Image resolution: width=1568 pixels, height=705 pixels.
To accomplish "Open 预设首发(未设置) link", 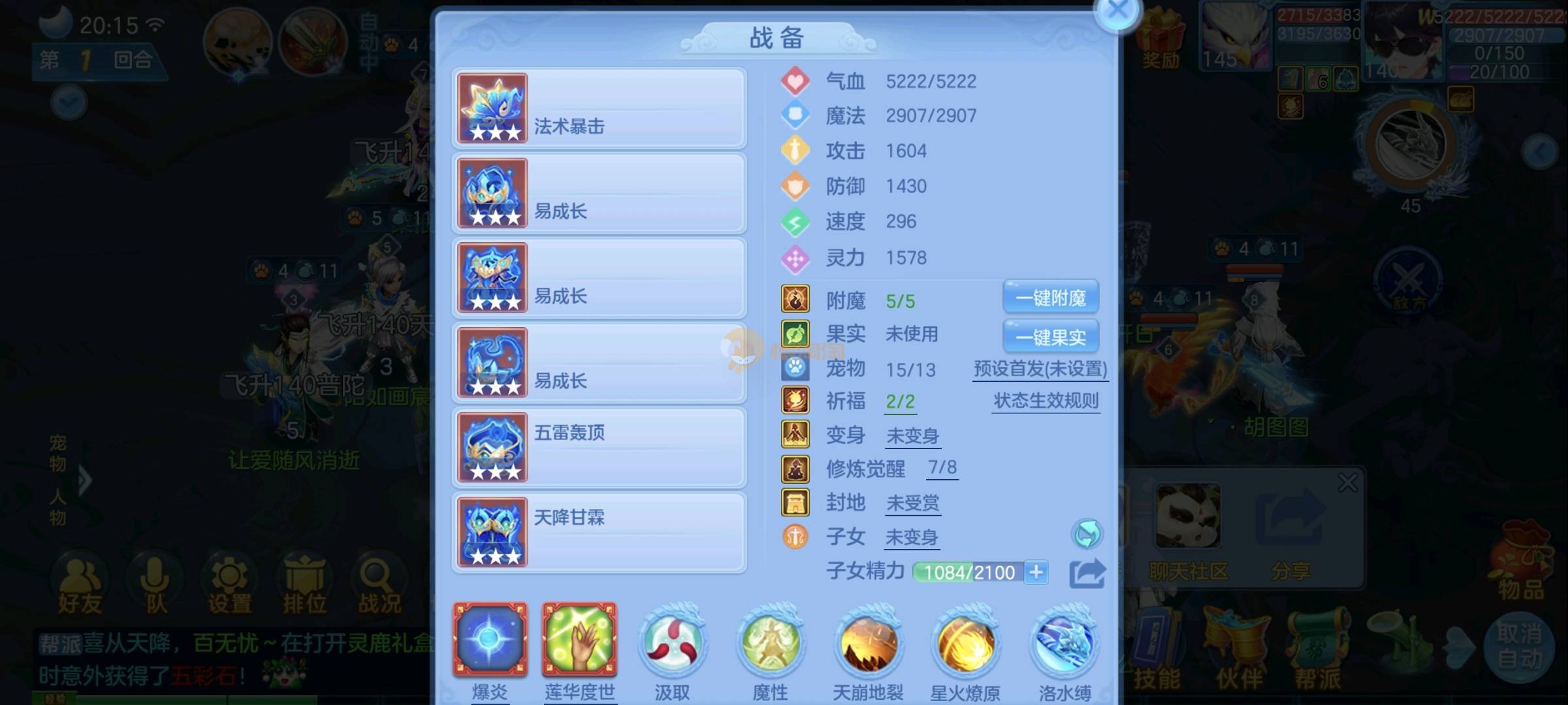I will [x=1040, y=369].
